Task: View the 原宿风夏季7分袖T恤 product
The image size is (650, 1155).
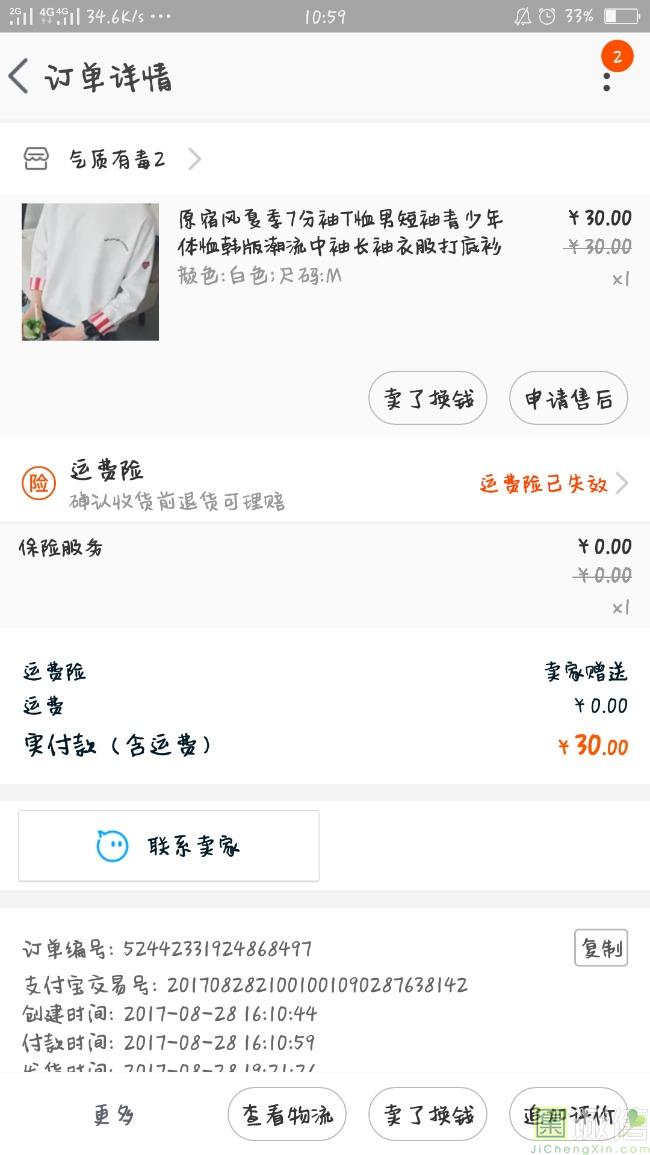Action: point(339,232)
